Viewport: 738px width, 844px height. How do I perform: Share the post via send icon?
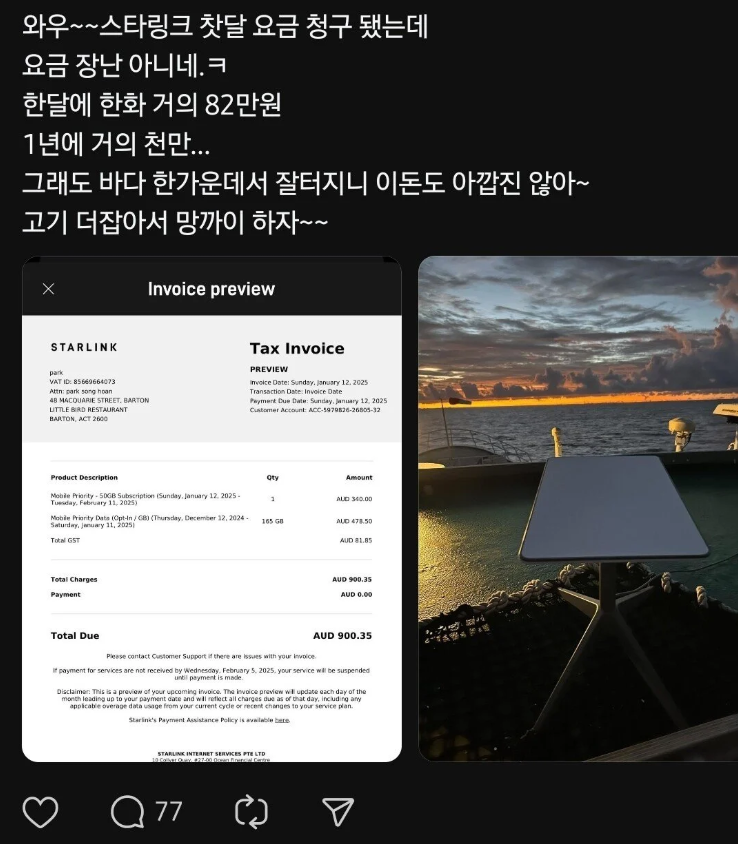click(x=338, y=811)
